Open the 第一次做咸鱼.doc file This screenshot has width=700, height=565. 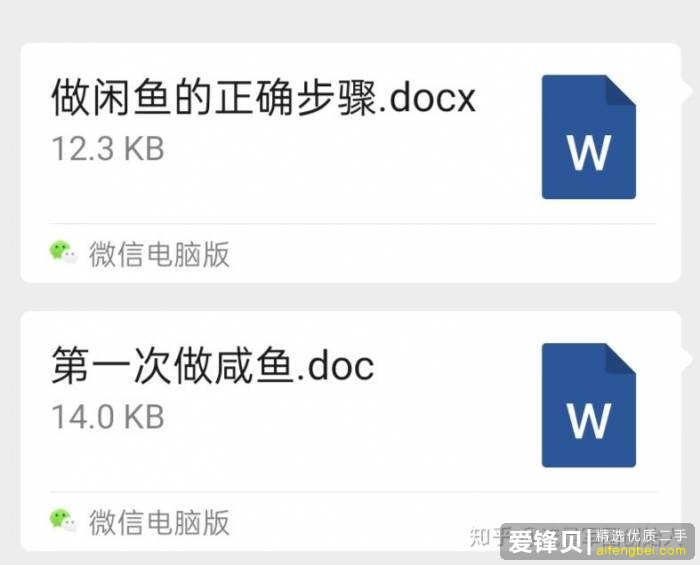point(212,366)
